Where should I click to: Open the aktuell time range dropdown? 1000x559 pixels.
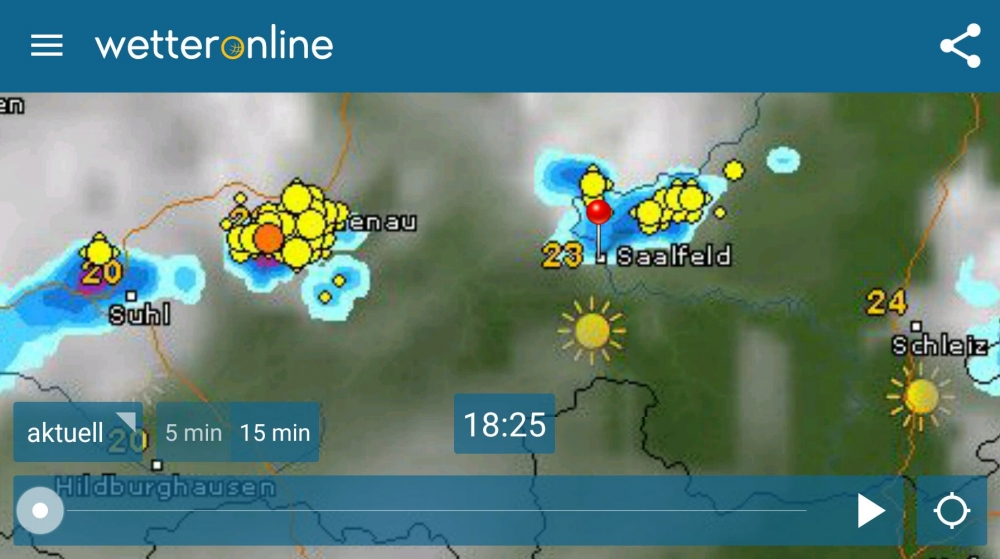click(x=78, y=432)
